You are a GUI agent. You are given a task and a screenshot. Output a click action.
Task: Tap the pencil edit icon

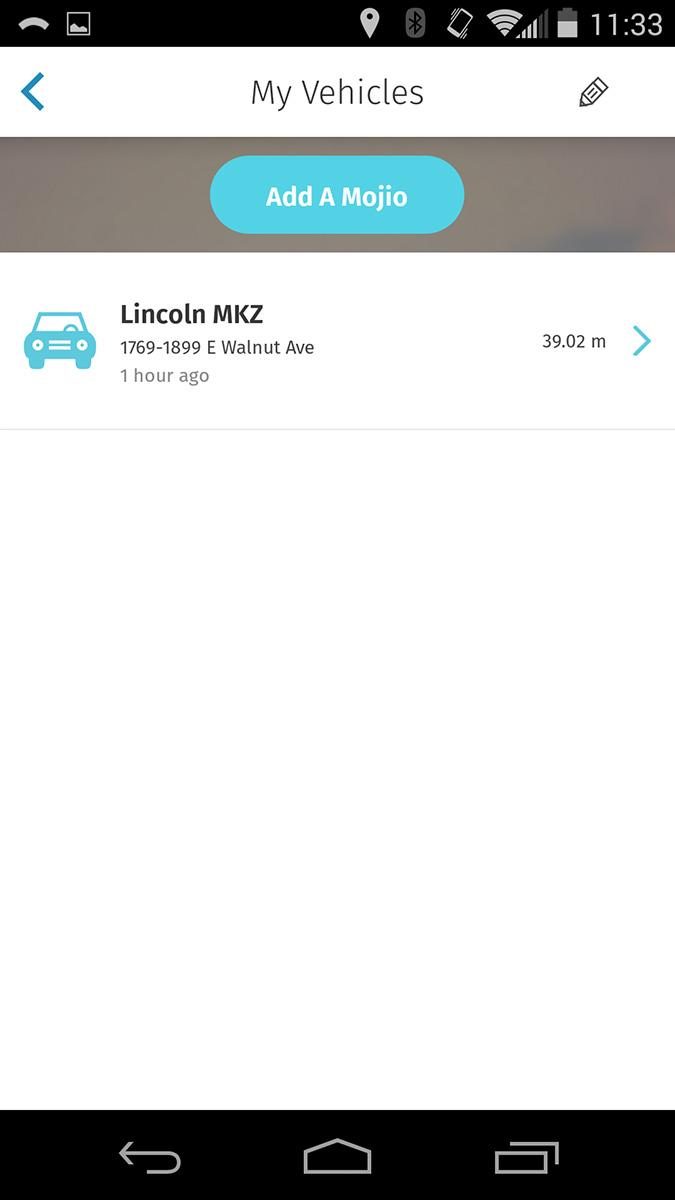(593, 93)
